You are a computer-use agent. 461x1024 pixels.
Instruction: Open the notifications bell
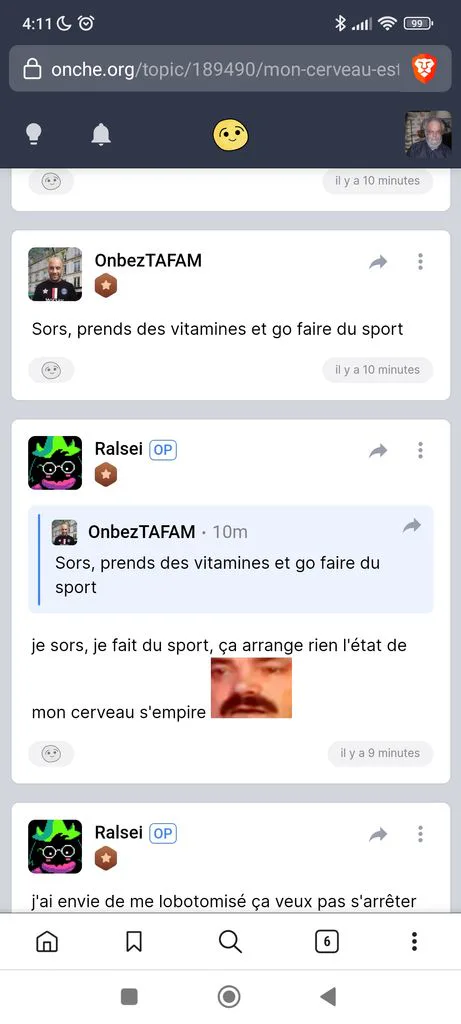(x=101, y=134)
